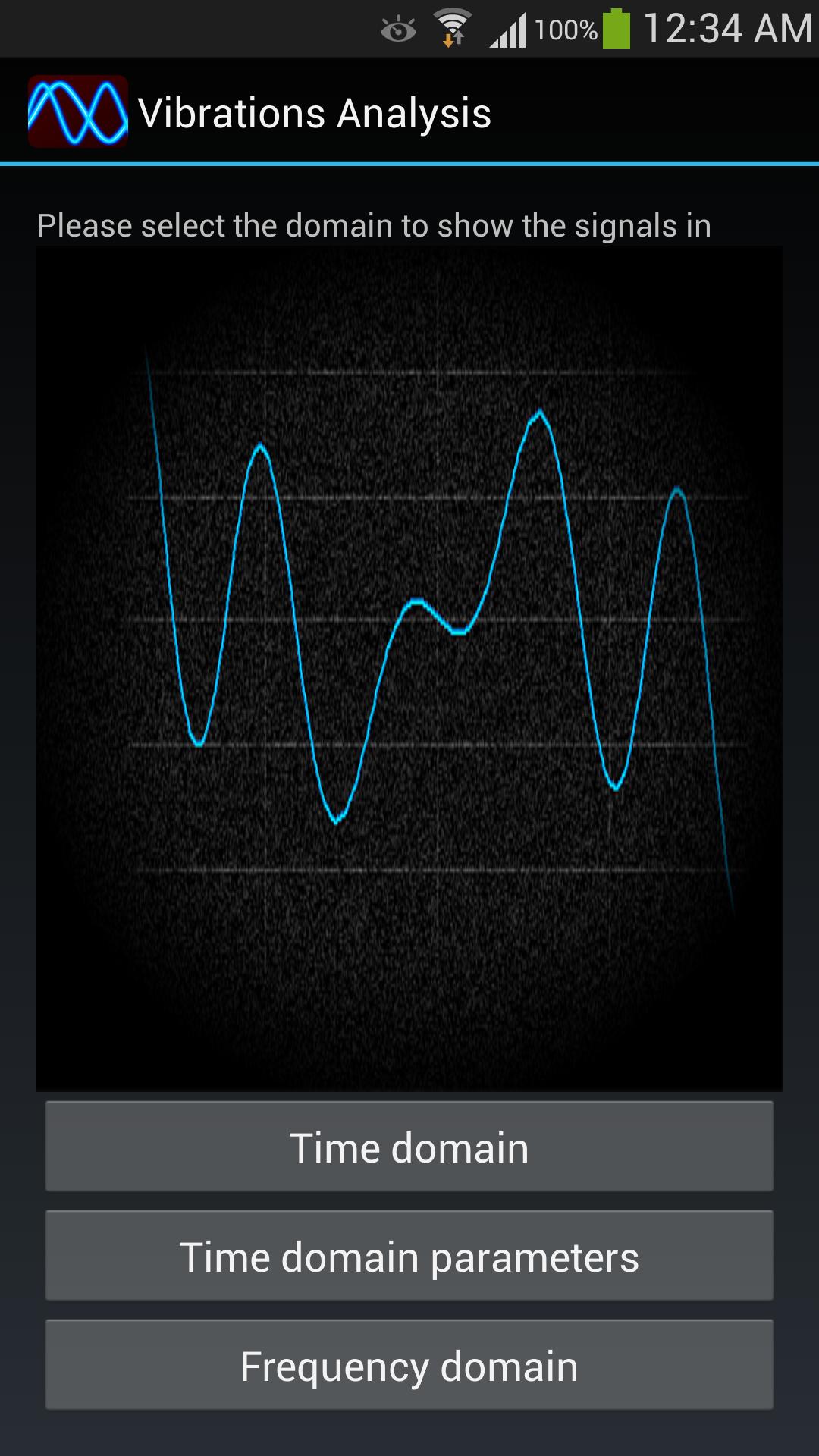This screenshot has width=819, height=1456.
Task: Tap the Wi-Fi status icon
Action: (x=453, y=27)
